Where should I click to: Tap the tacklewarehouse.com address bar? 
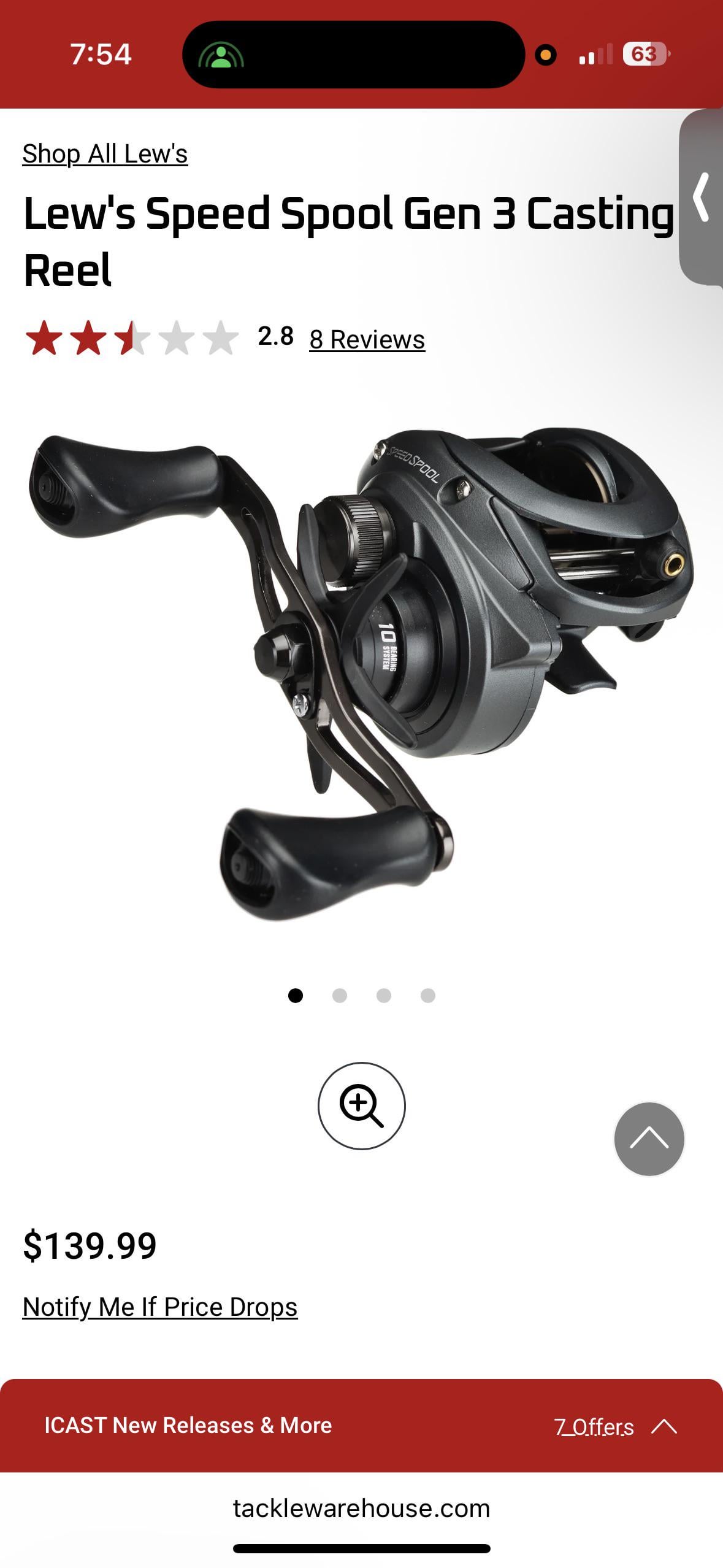(361, 1508)
